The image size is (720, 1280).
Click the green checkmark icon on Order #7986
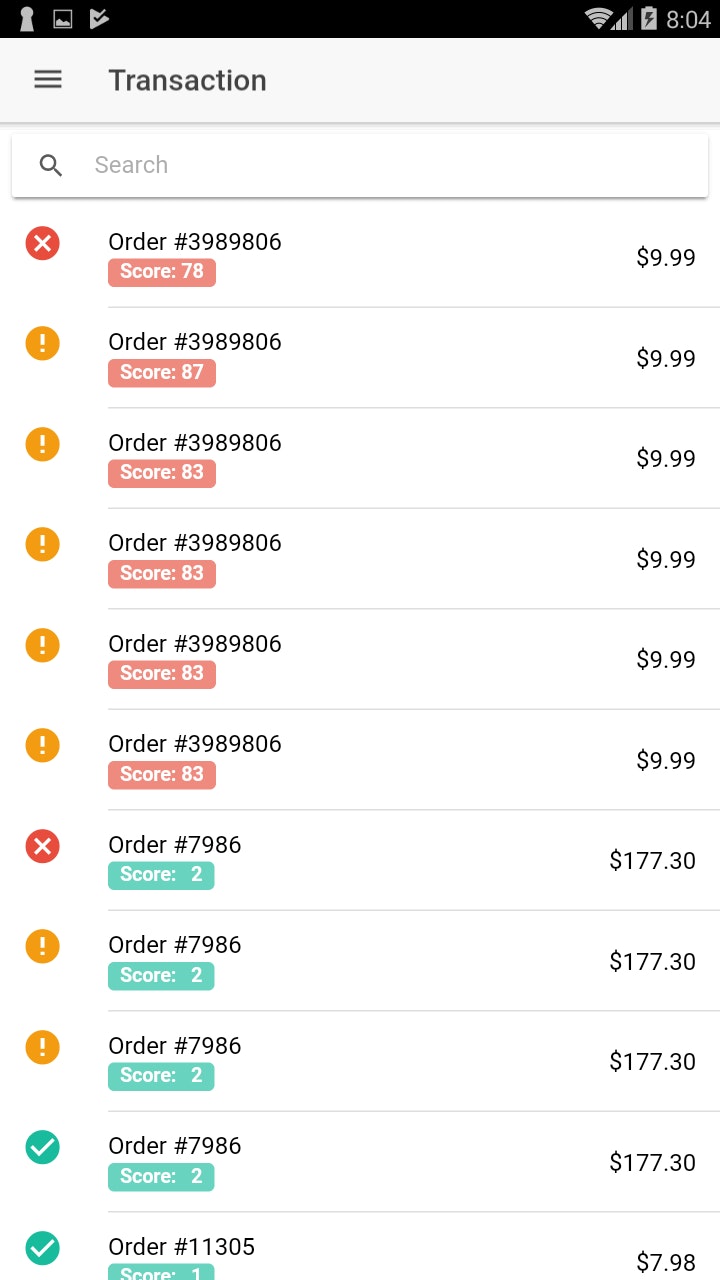[x=42, y=1147]
